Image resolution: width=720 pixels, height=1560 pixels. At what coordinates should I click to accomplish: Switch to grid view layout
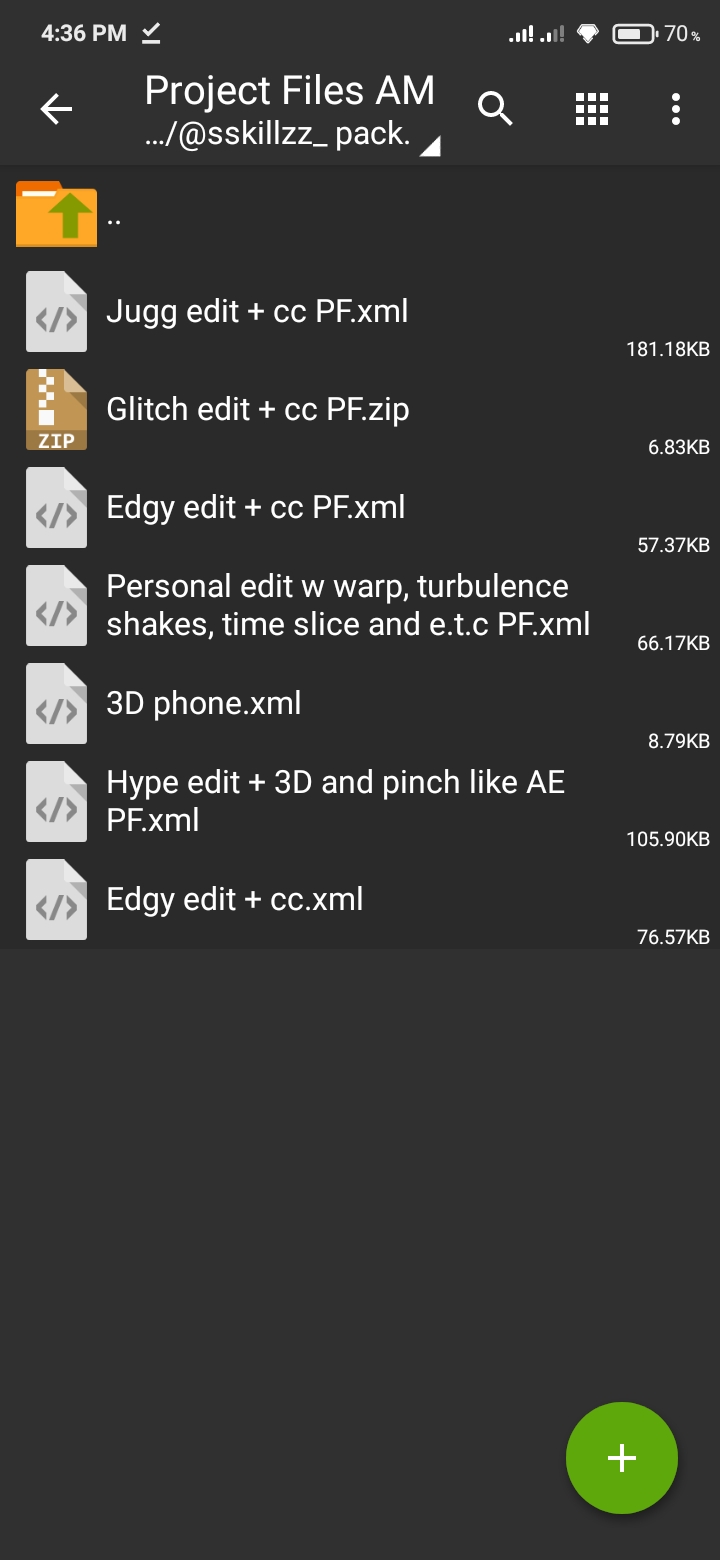[592, 109]
